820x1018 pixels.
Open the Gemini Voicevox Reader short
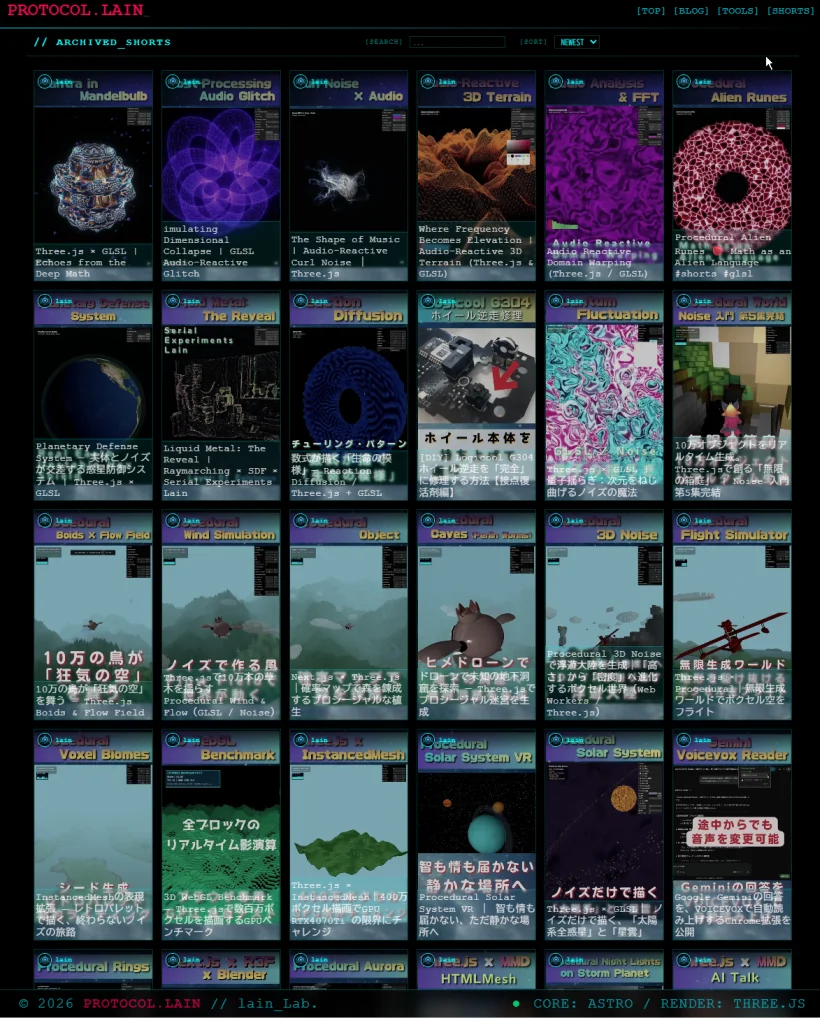(x=732, y=835)
